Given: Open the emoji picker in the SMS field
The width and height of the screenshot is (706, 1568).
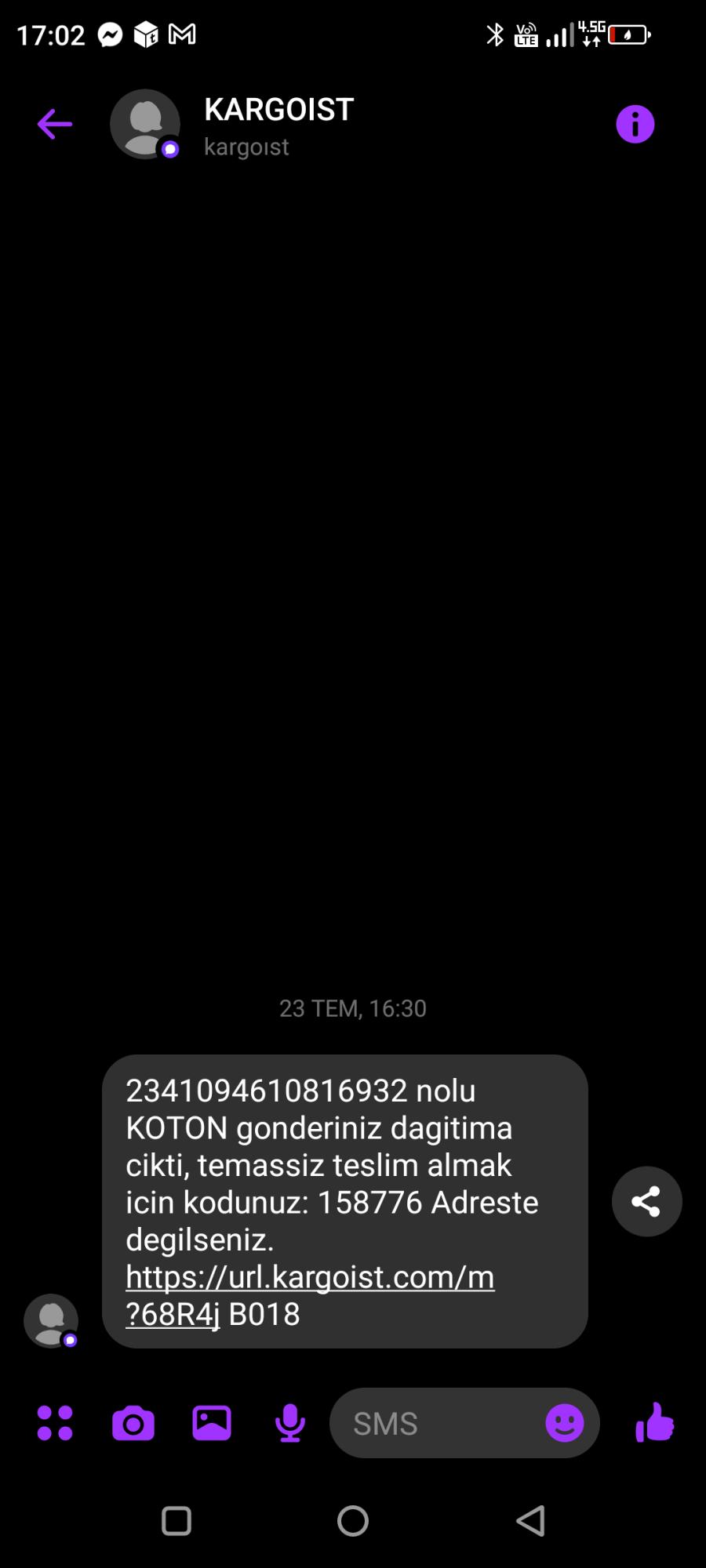Looking at the screenshot, I should point(563,1423).
